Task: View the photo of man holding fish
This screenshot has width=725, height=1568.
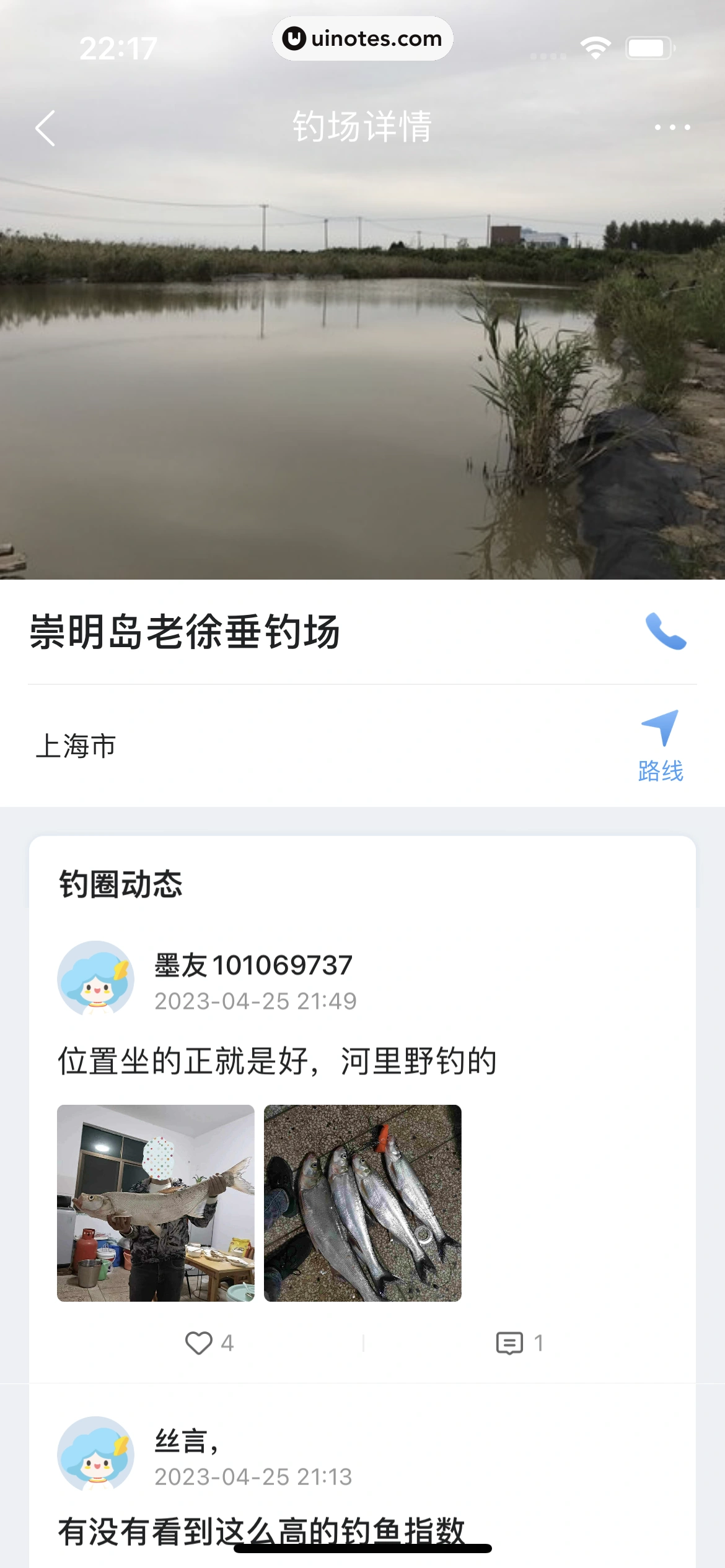Action: click(156, 1203)
